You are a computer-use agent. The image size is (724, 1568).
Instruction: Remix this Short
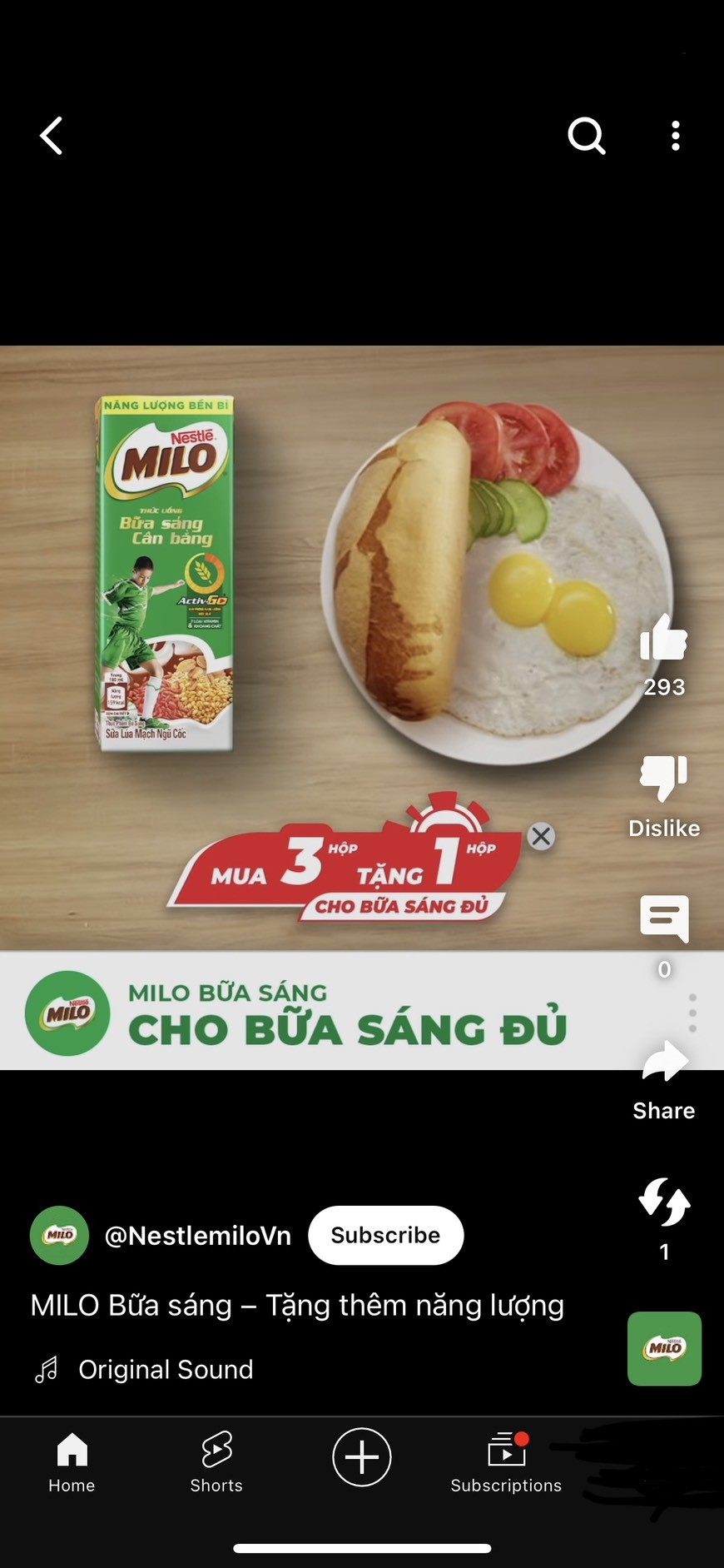point(663,1202)
